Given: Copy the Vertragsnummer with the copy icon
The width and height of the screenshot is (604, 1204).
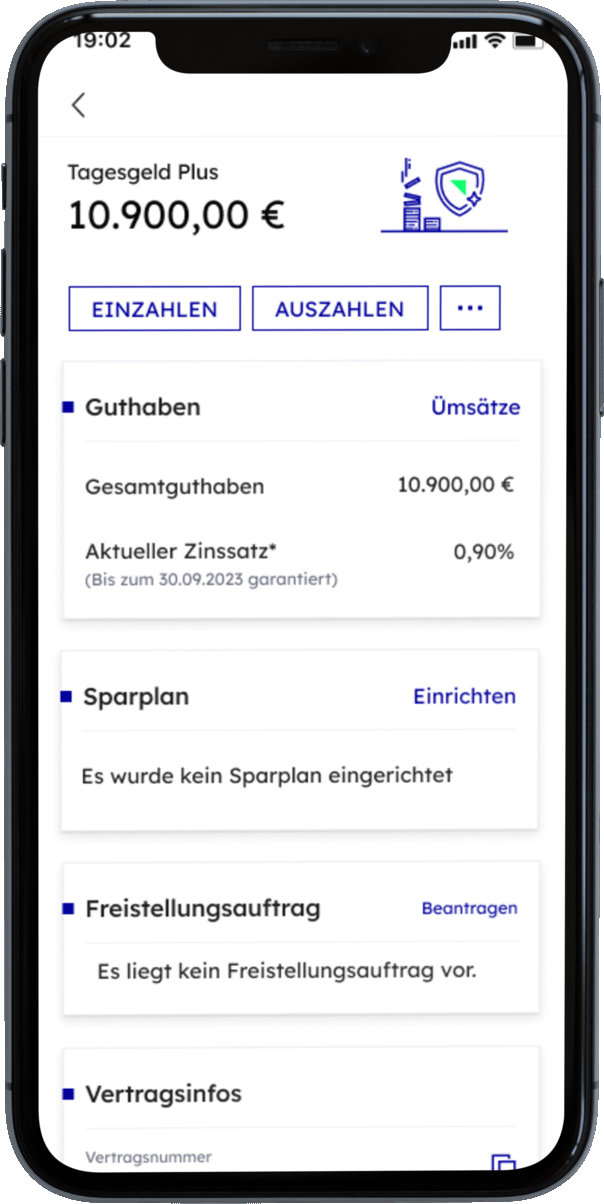Looking at the screenshot, I should pos(503,1163).
